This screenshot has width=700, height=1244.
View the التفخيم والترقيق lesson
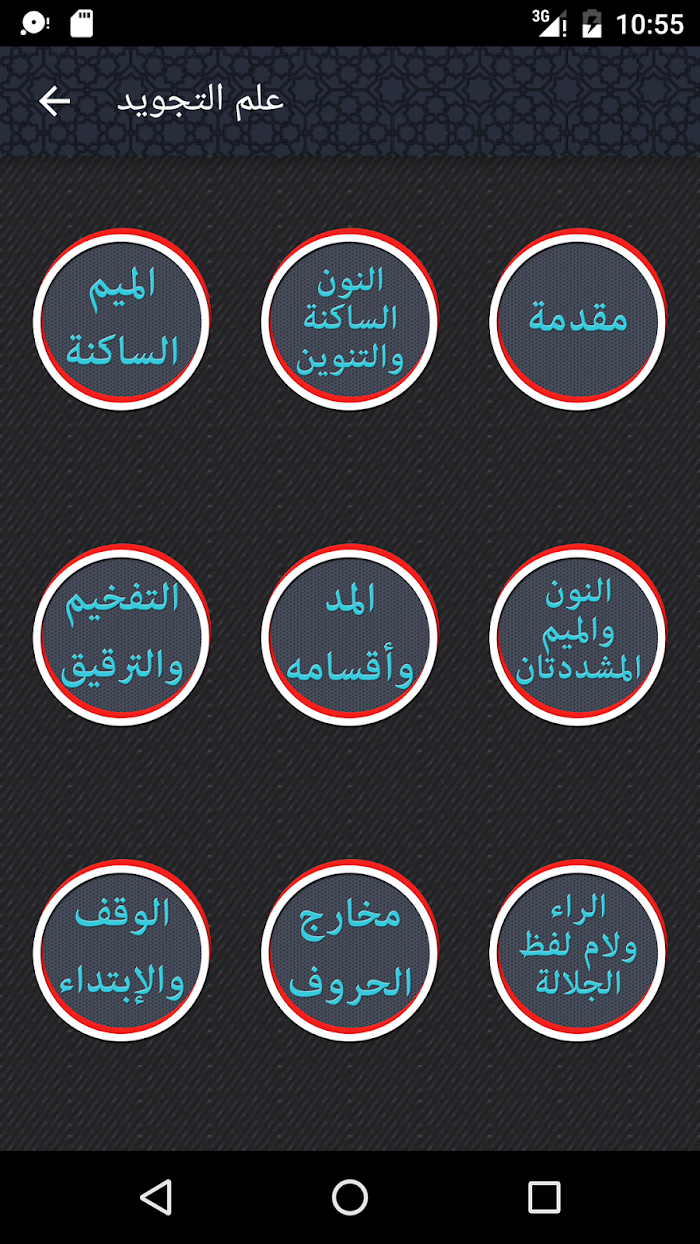pos(122,635)
